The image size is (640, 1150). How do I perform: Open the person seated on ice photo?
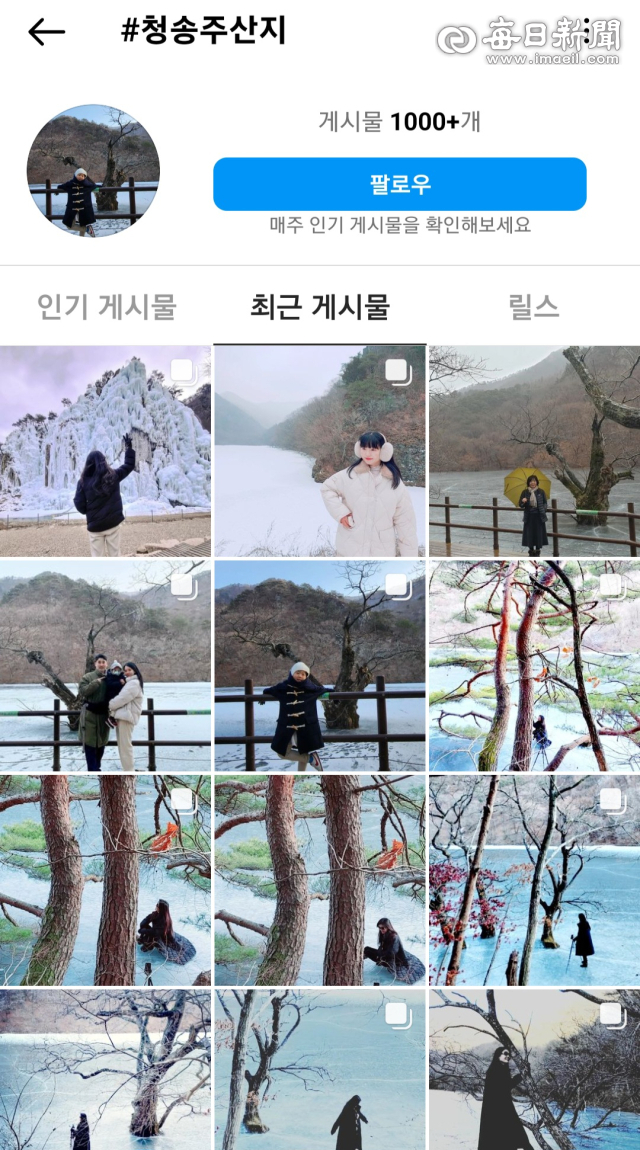tap(105, 880)
